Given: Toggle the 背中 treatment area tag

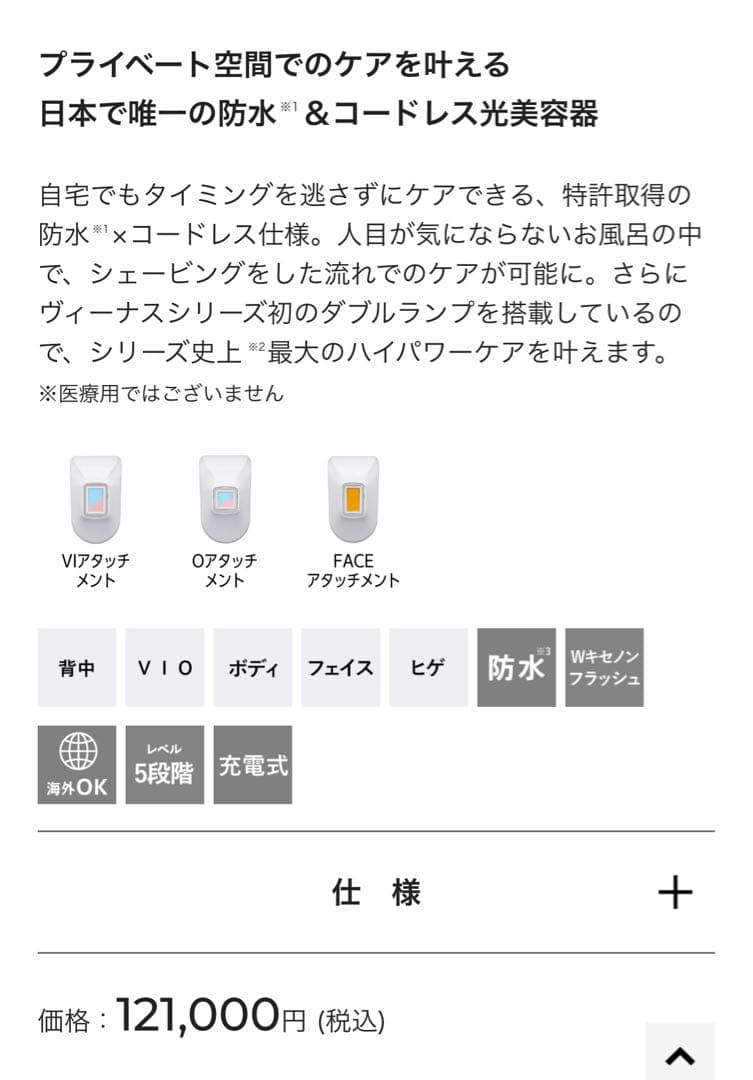Looking at the screenshot, I should pyautogui.click(x=77, y=666).
